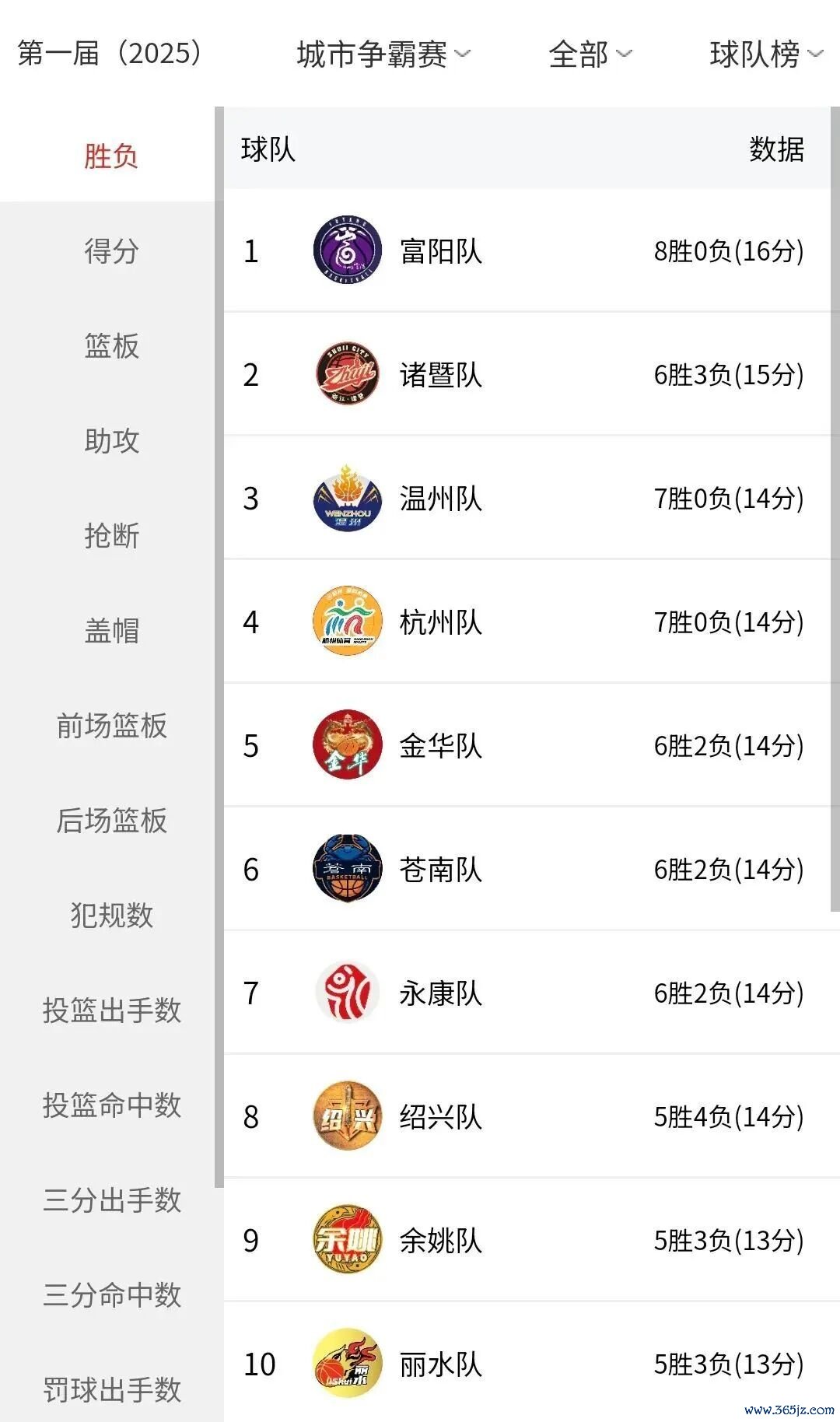The height and width of the screenshot is (1422, 840).
Task: Open the 诸暨队 team details
Action: (440, 375)
